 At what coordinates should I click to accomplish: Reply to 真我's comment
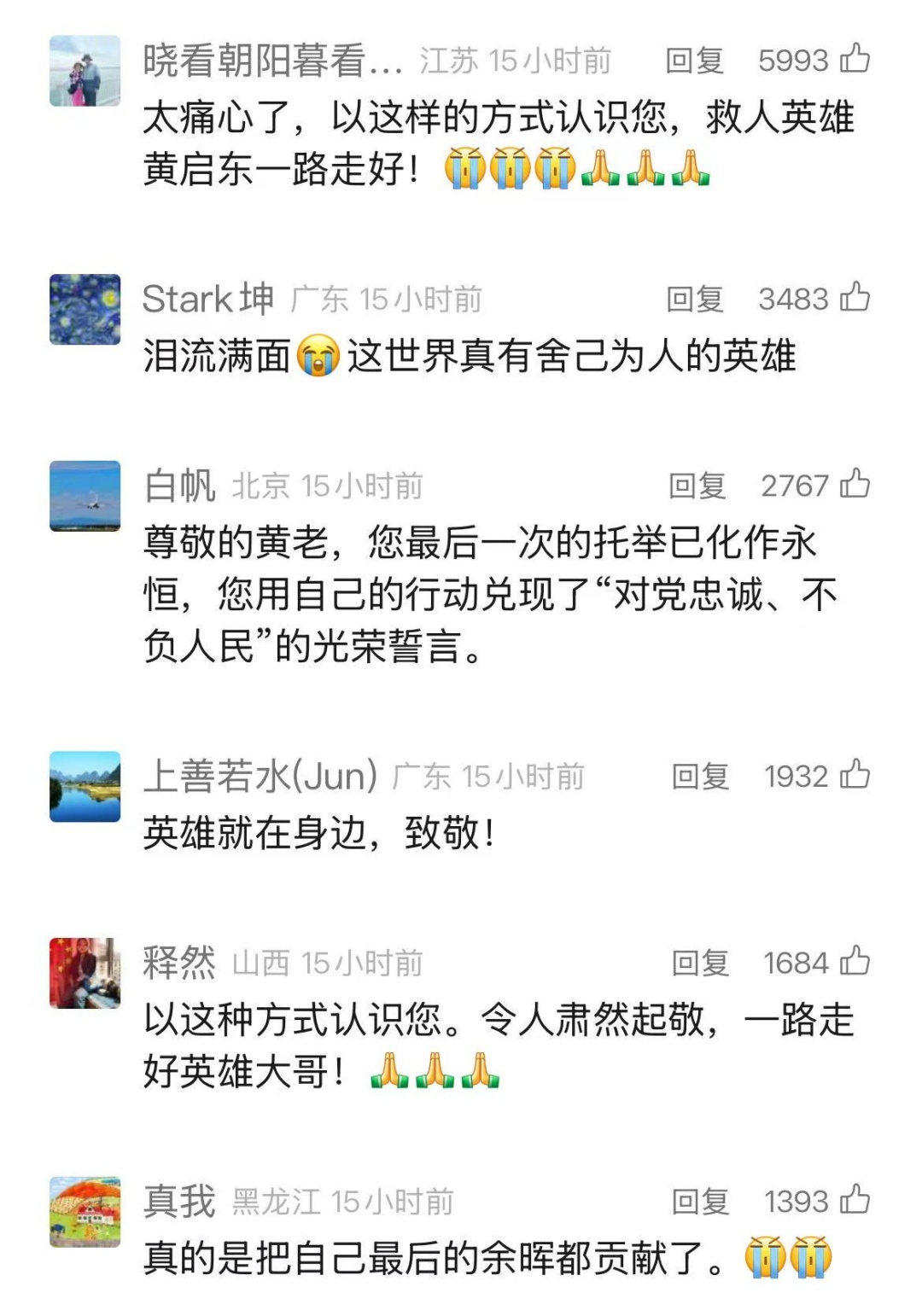(x=700, y=1202)
